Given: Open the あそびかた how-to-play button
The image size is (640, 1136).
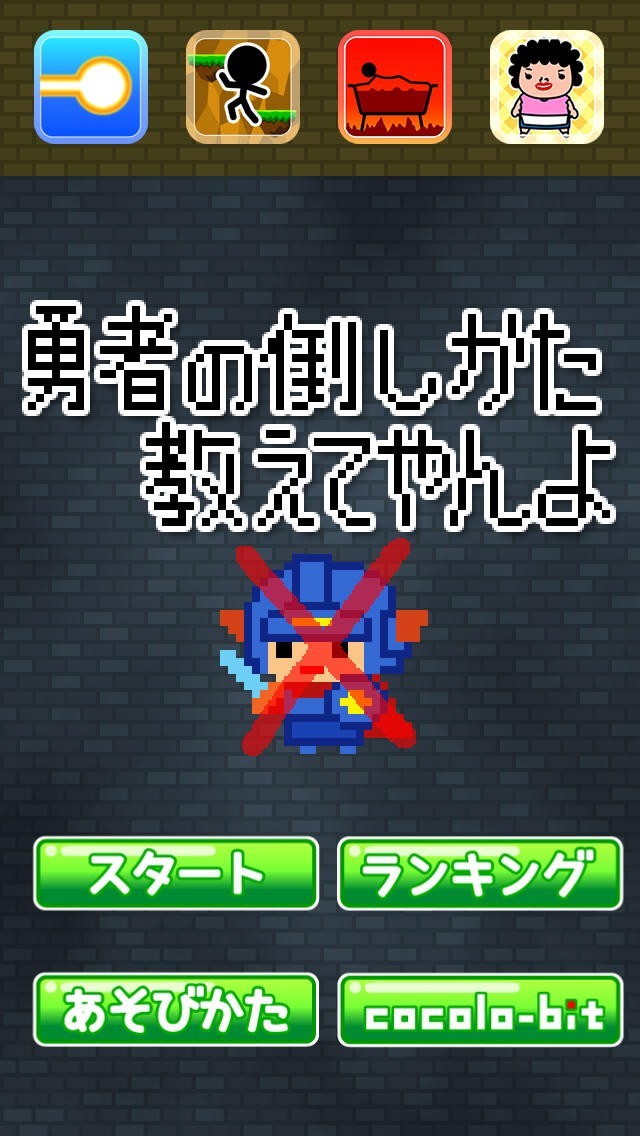Looking at the screenshot, I should pos(176,1010).
